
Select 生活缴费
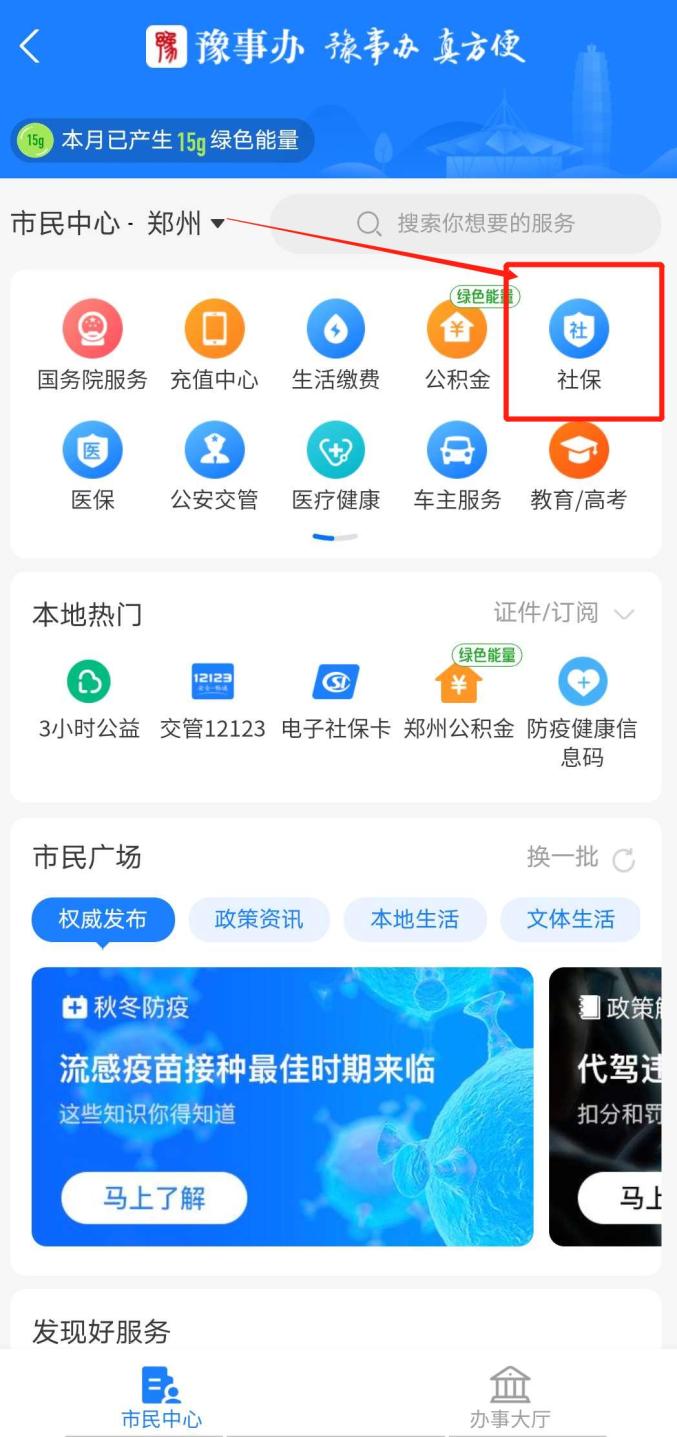pos(335,347)
